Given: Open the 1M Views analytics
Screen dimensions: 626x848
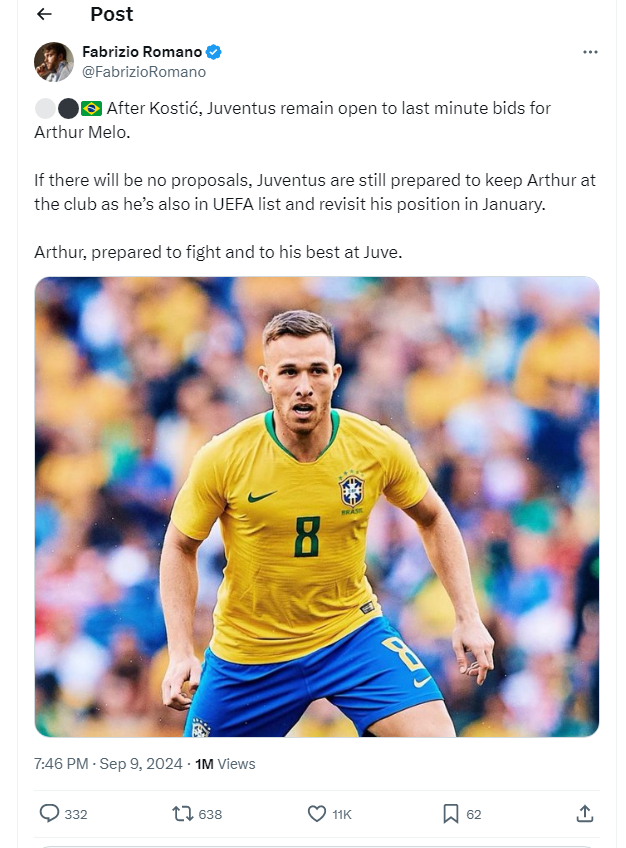Looking at the screenshot, I should tap(225, 764).
